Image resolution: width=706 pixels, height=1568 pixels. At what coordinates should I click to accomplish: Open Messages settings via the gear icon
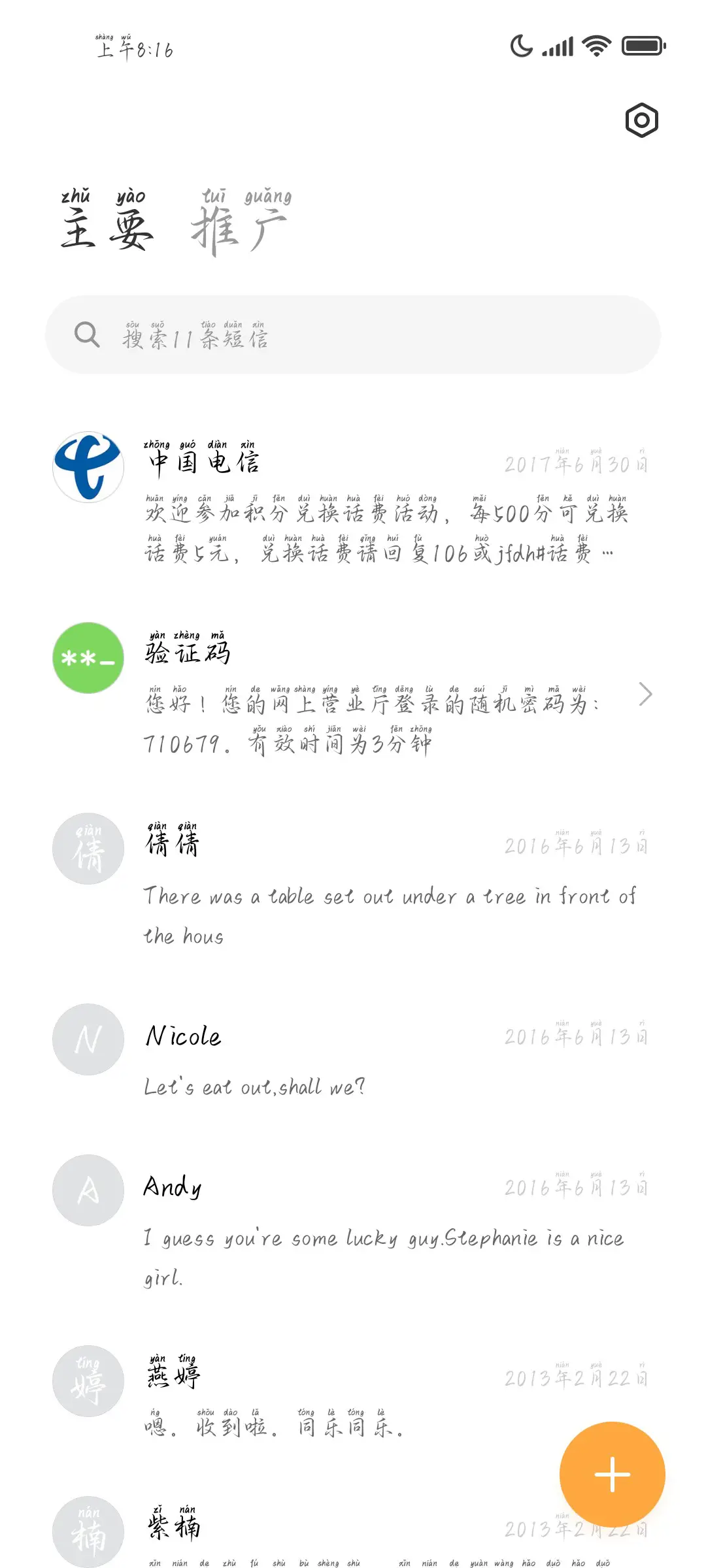tap(641, 120)
